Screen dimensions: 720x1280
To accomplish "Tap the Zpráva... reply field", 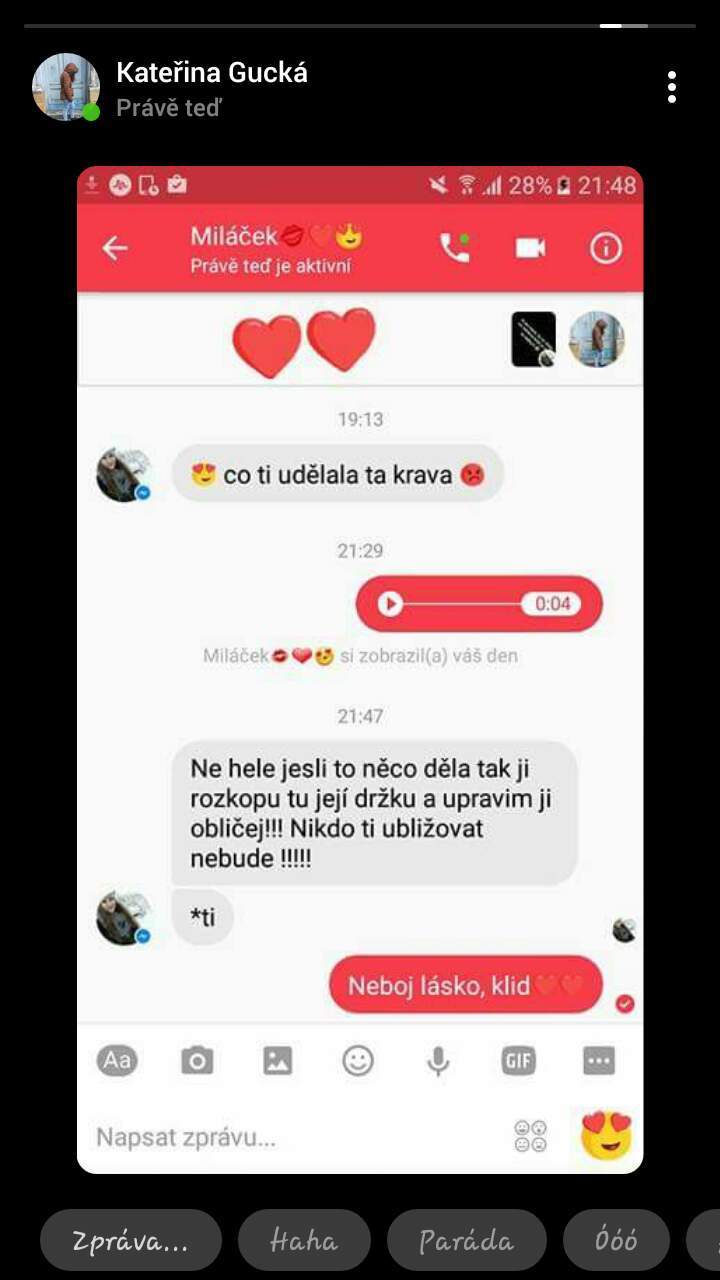I will (131, 1240).
